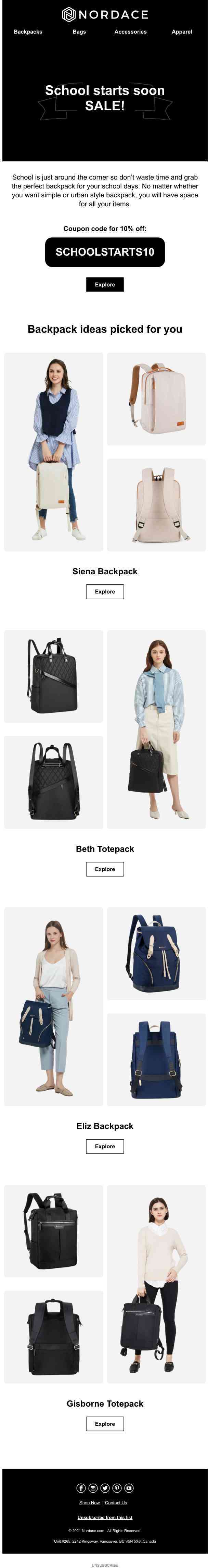Open Nordace's Pinterest page

[x=117, y=1488]
